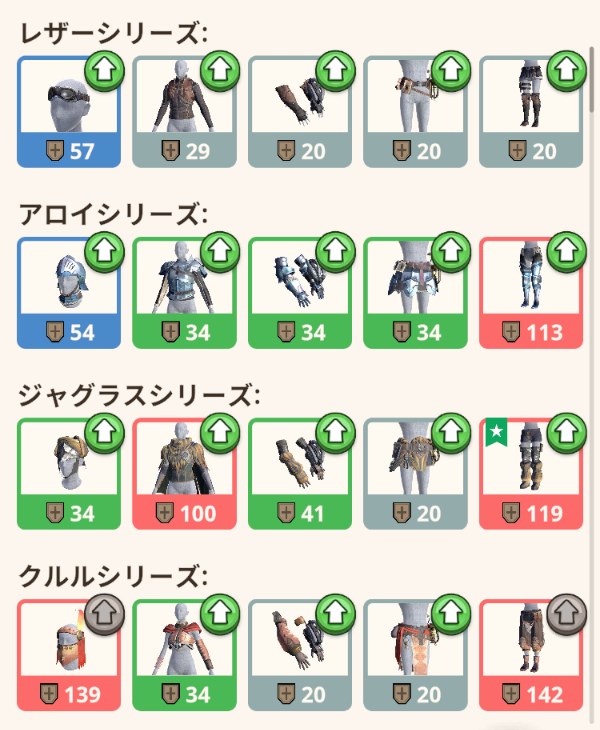
Task: Select the Leather series waist belt card
Action: tap(415, 110)
